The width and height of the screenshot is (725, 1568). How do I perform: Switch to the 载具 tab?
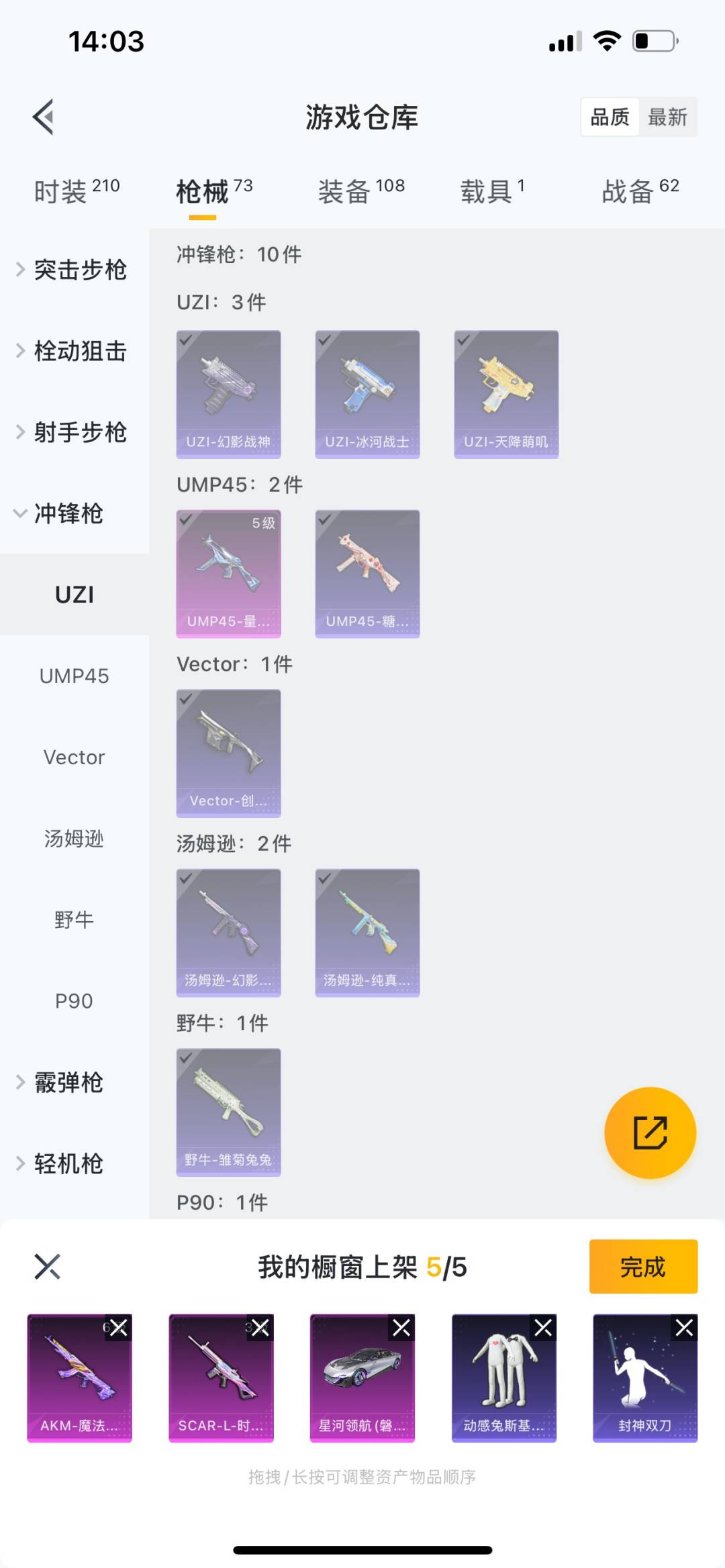(x=492, y=191)
